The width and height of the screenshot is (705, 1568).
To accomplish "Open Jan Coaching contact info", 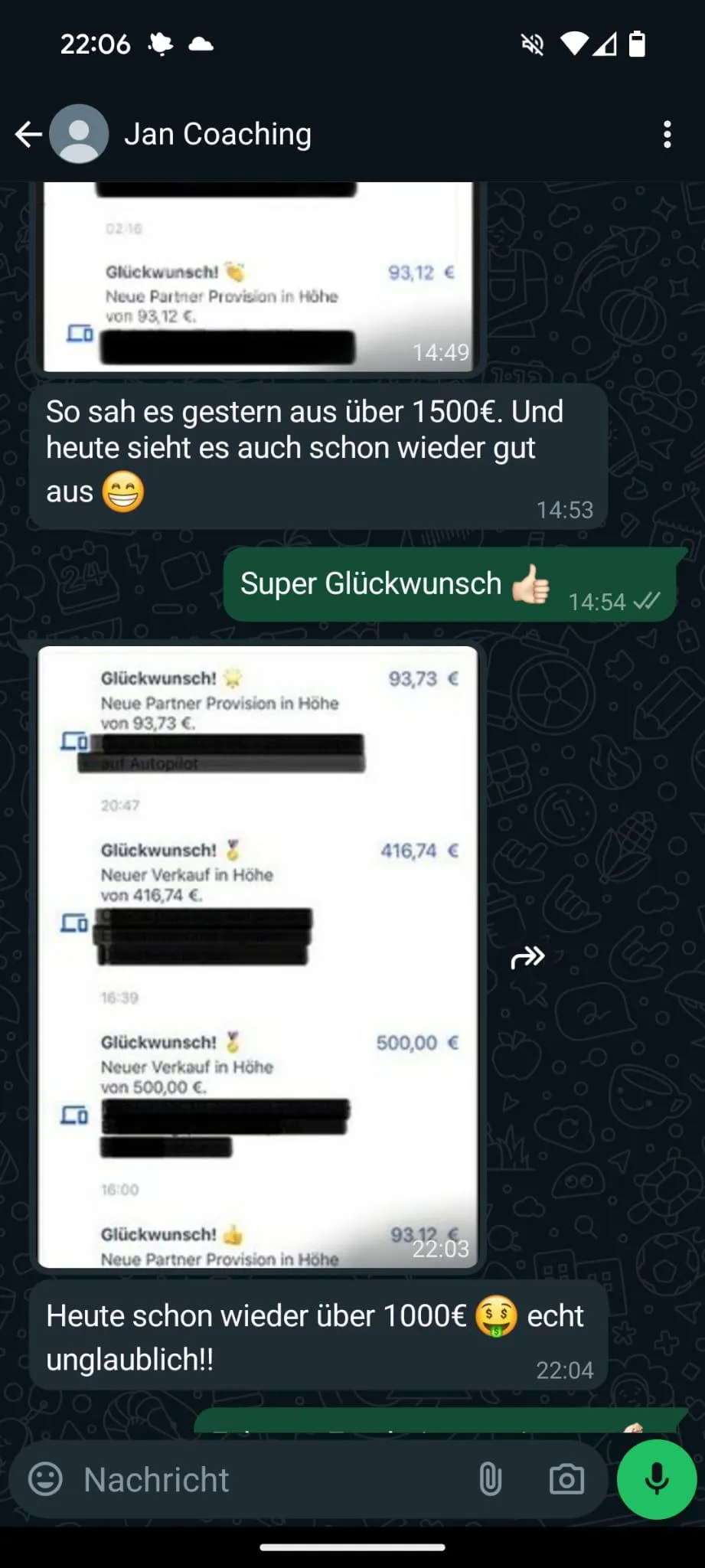I will (x=217, y=134).
